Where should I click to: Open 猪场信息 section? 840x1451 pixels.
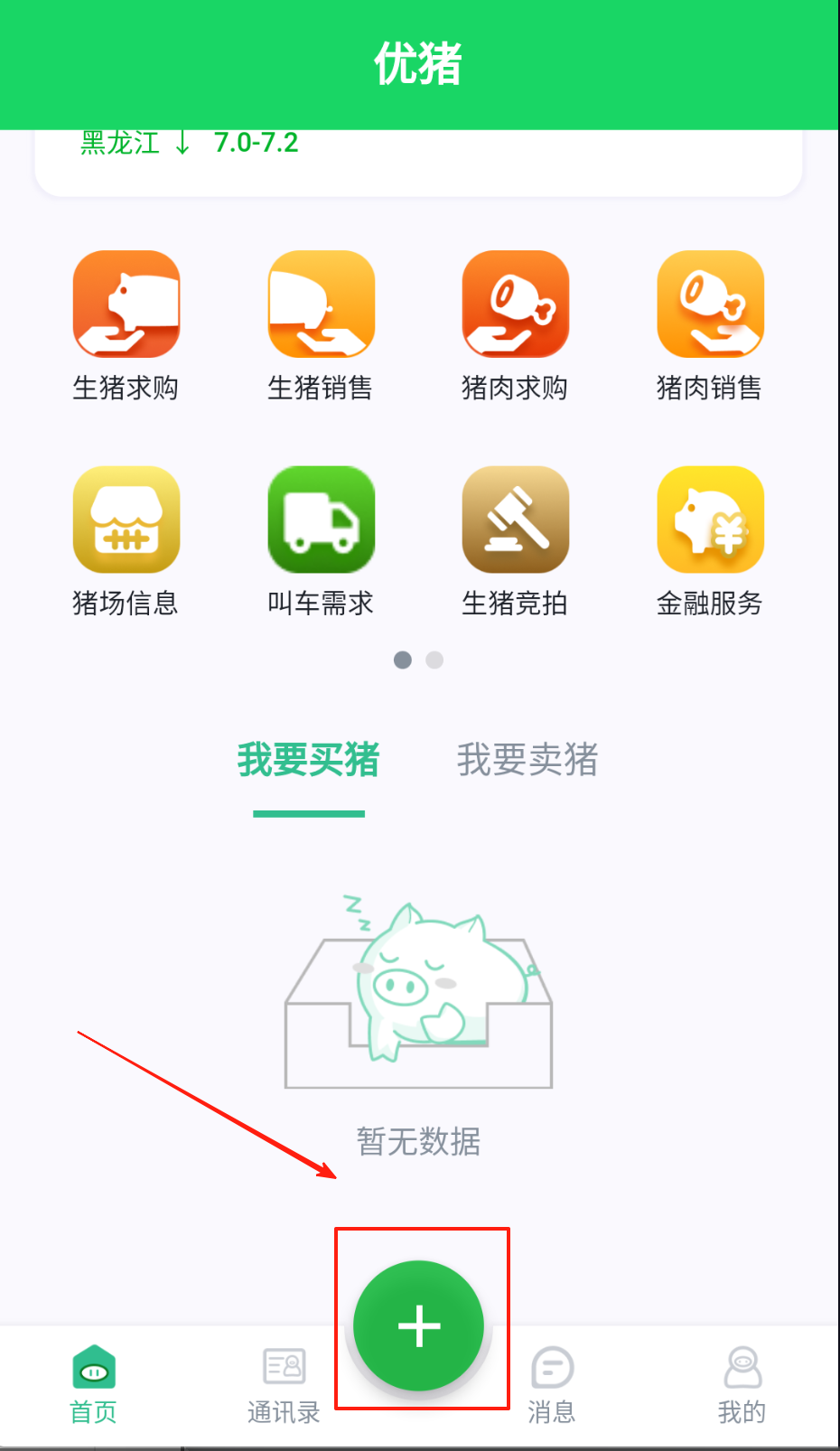[x=126, y=542]
